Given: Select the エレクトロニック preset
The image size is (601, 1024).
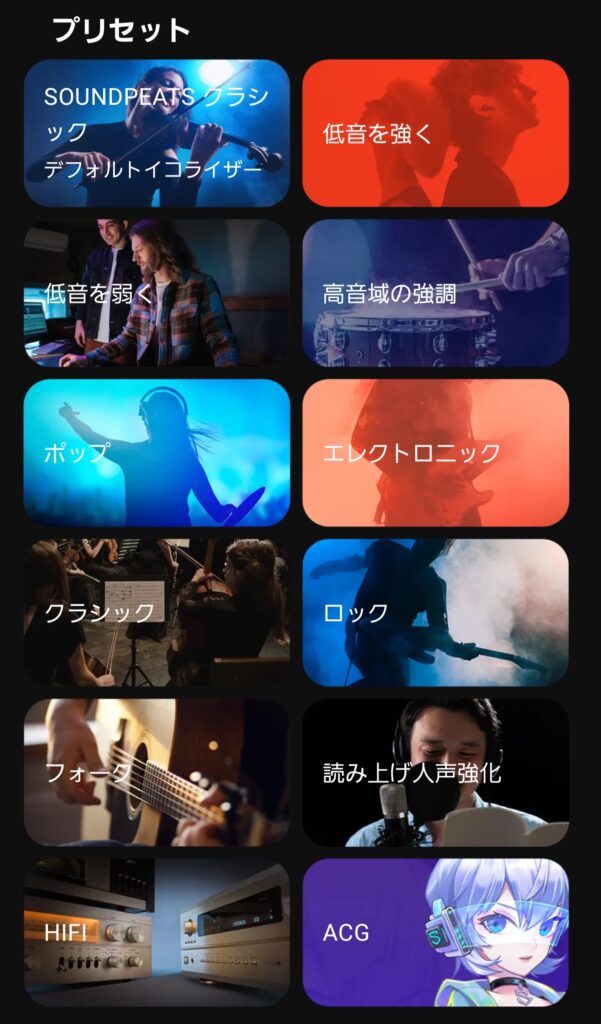Looking at the screenshot, I should point(436,453).
